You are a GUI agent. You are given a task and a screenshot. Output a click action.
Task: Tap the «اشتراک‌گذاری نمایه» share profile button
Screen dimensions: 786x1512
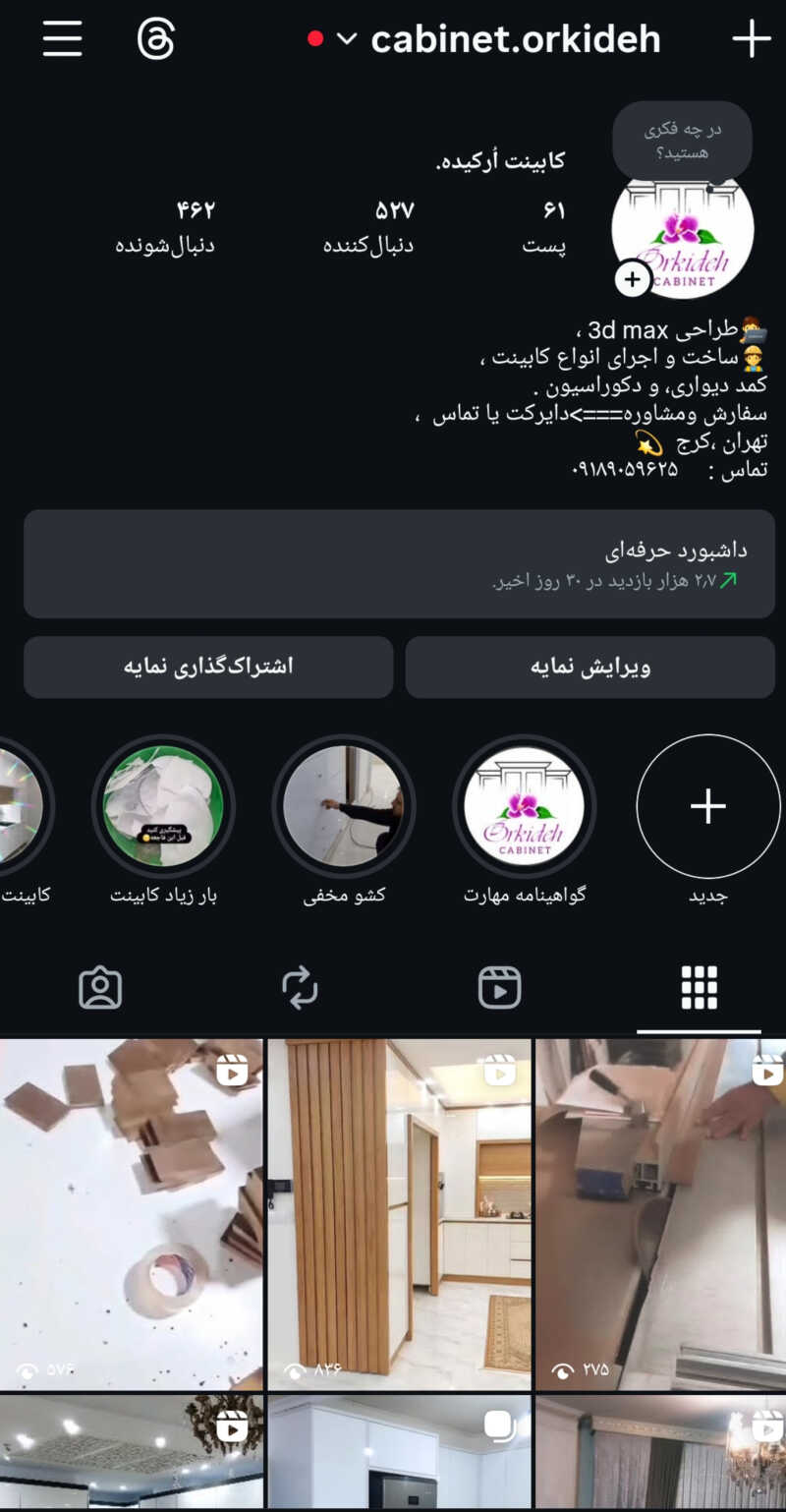[208, 667]
